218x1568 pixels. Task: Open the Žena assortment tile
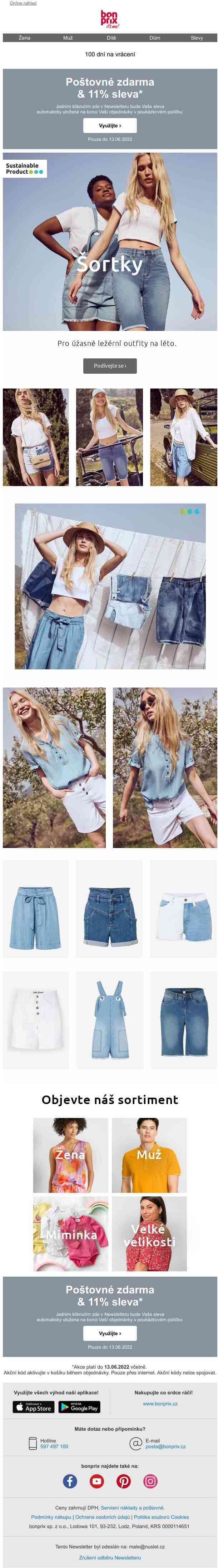[70, 1155]
